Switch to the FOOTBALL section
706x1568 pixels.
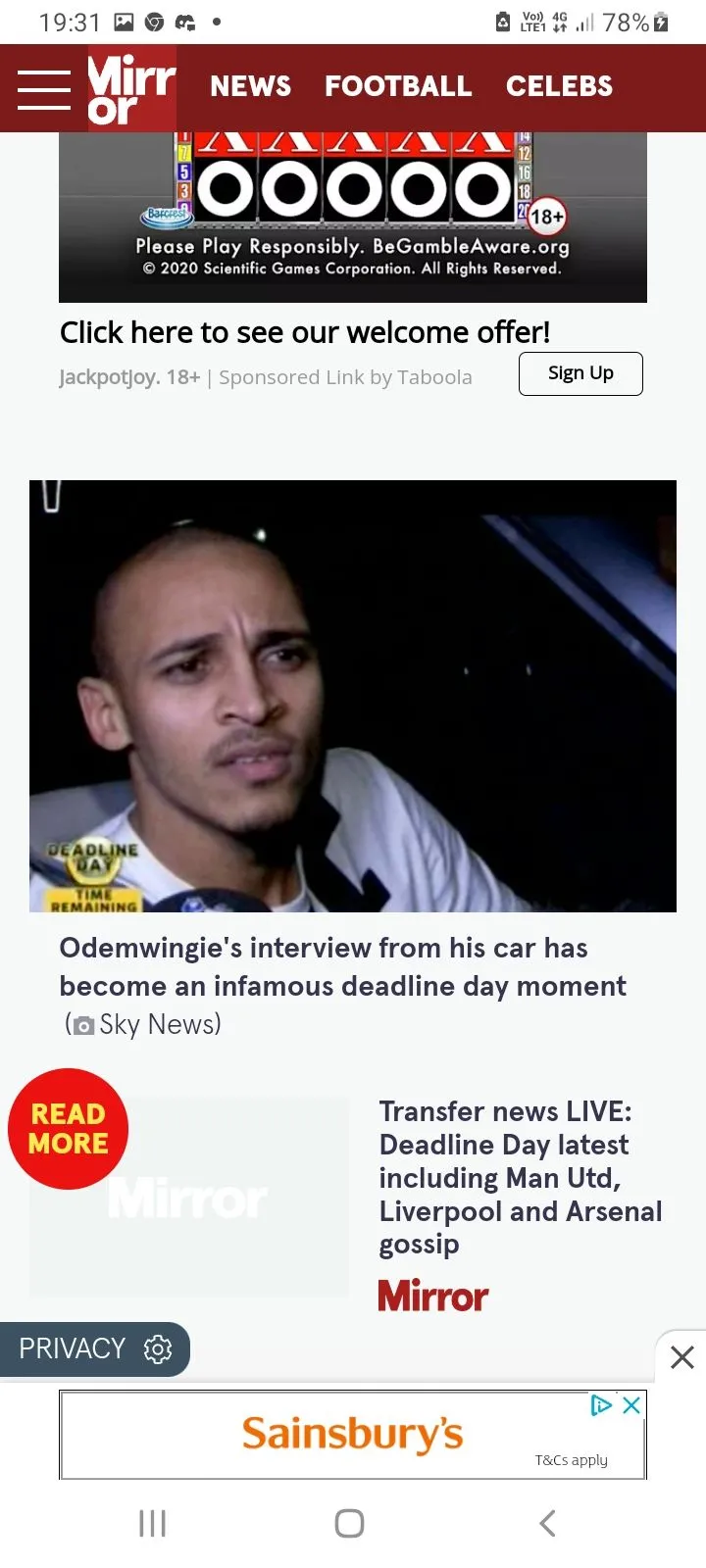click(398, 87)
